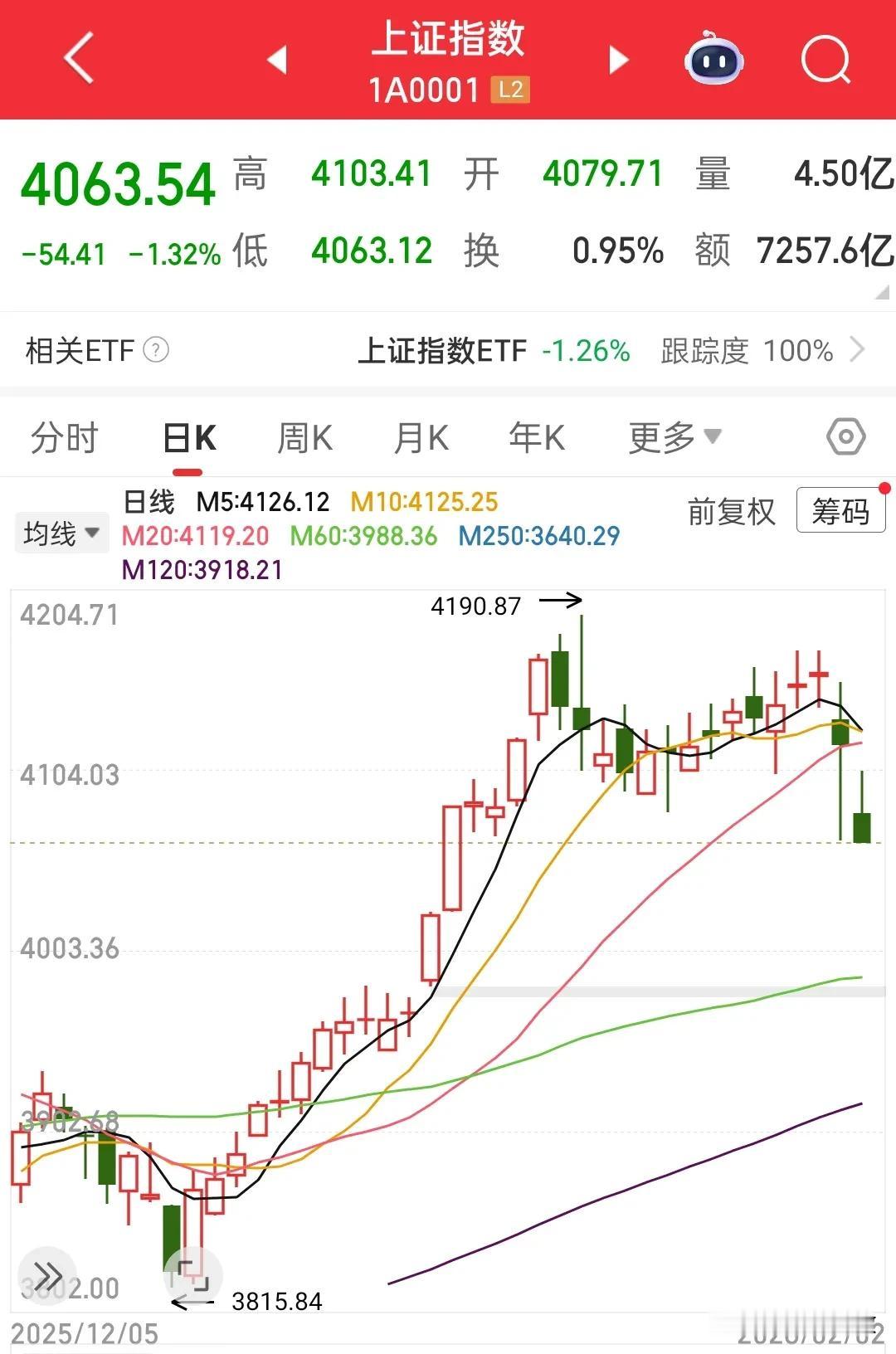Toggle 前复权 price adjustment mode
896x1354 pixels.
729,513
